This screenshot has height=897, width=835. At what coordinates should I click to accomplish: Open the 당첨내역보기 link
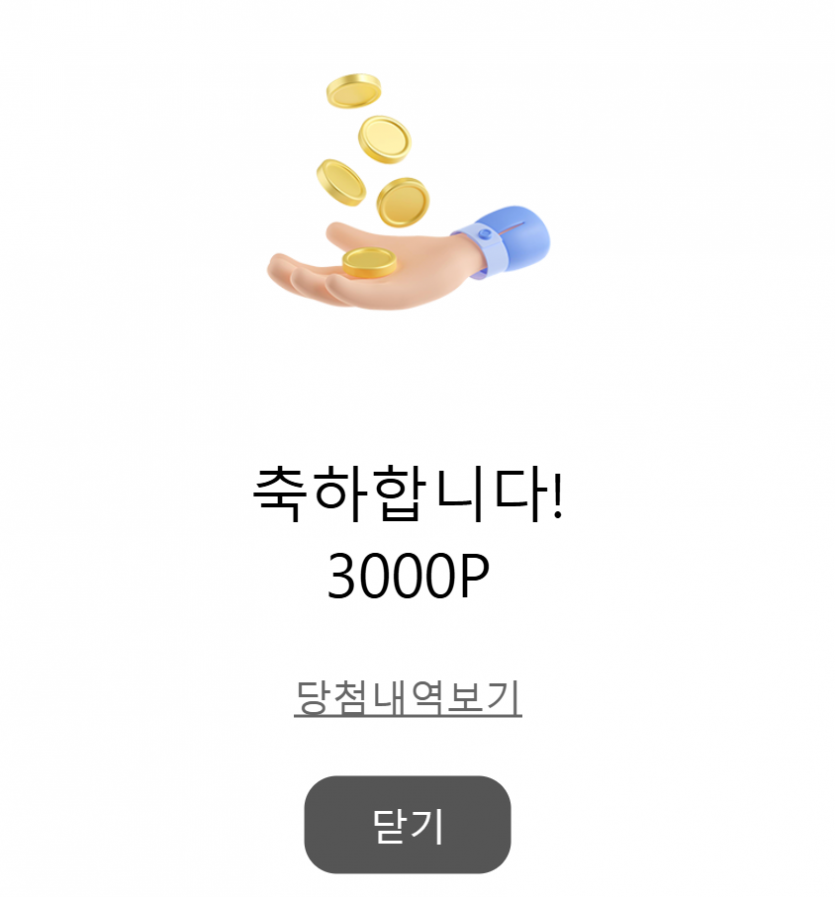[408, 696]
